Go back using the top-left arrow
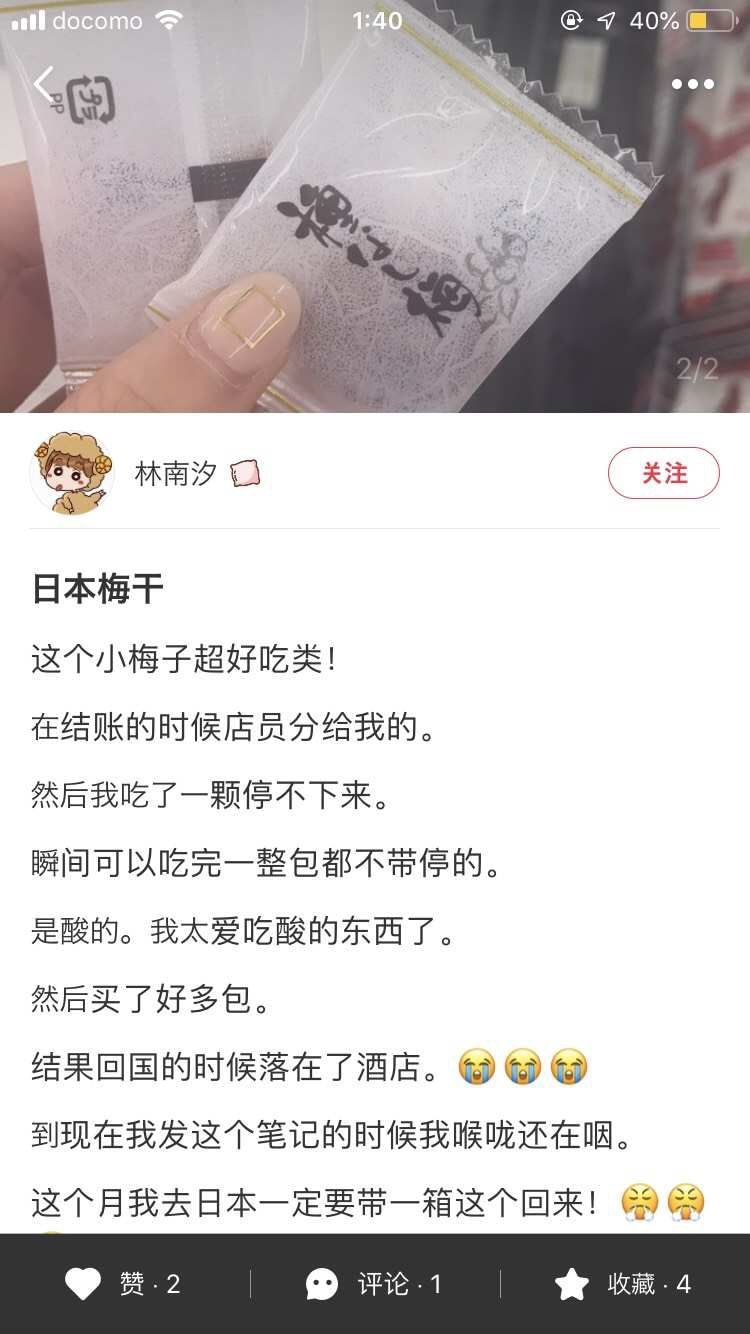 44,84
